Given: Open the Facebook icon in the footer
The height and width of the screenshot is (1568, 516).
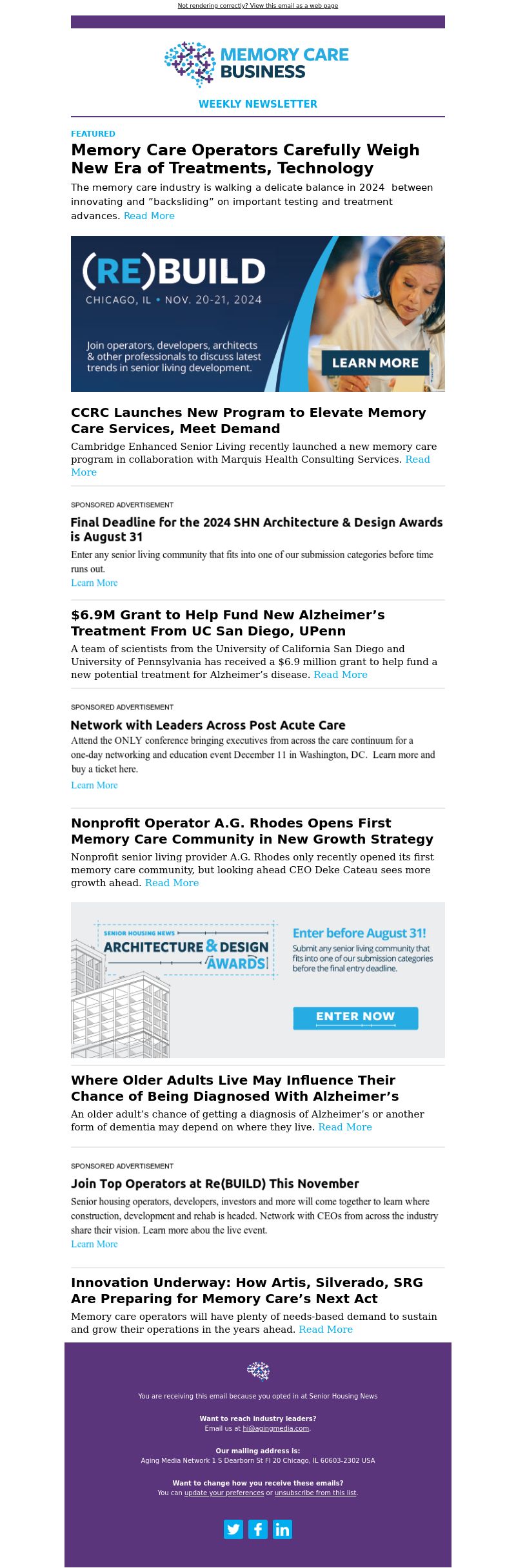Looking at the screenshot, I should (258, 1529).
